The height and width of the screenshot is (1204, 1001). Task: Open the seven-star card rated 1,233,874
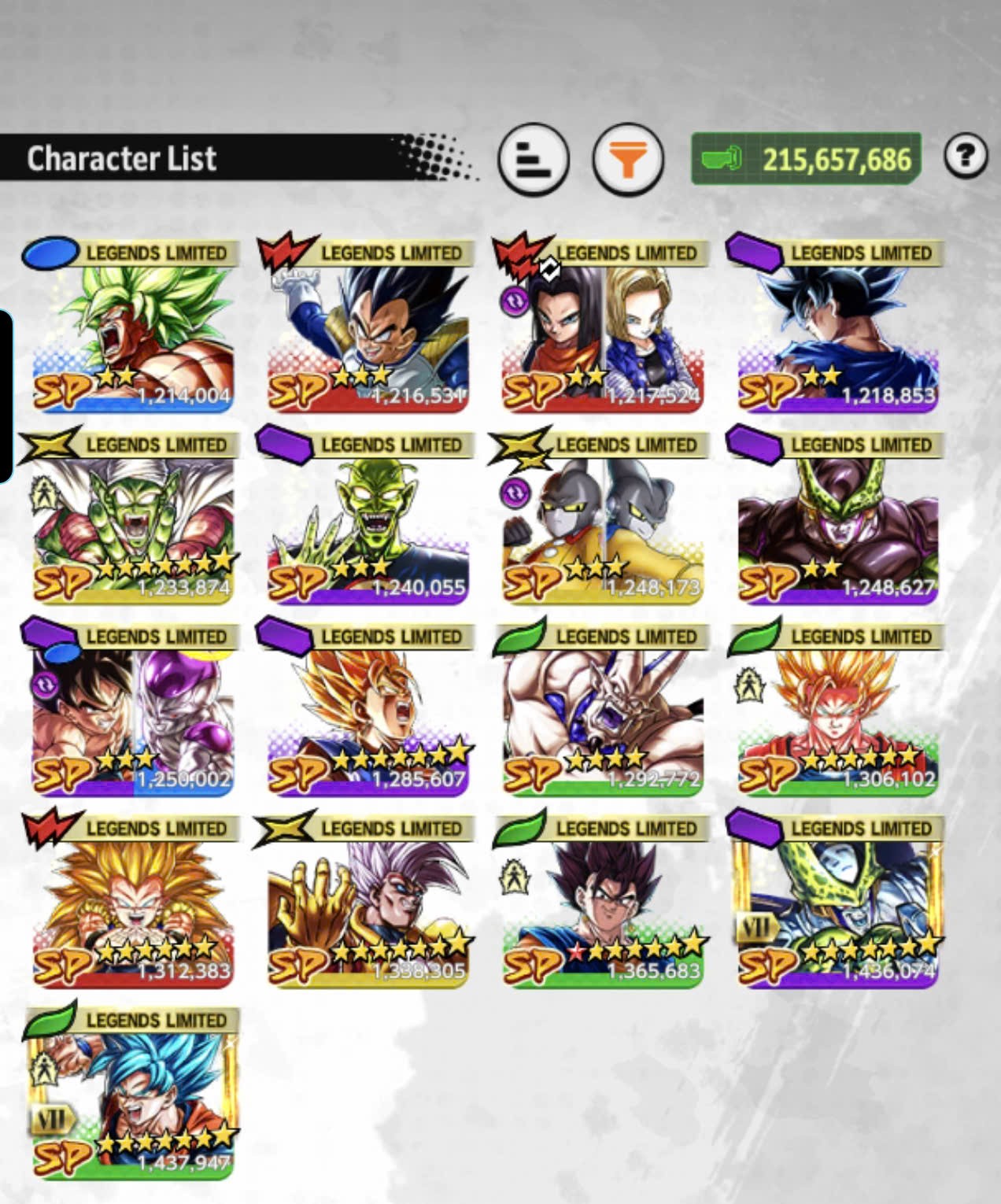[132, 518]
